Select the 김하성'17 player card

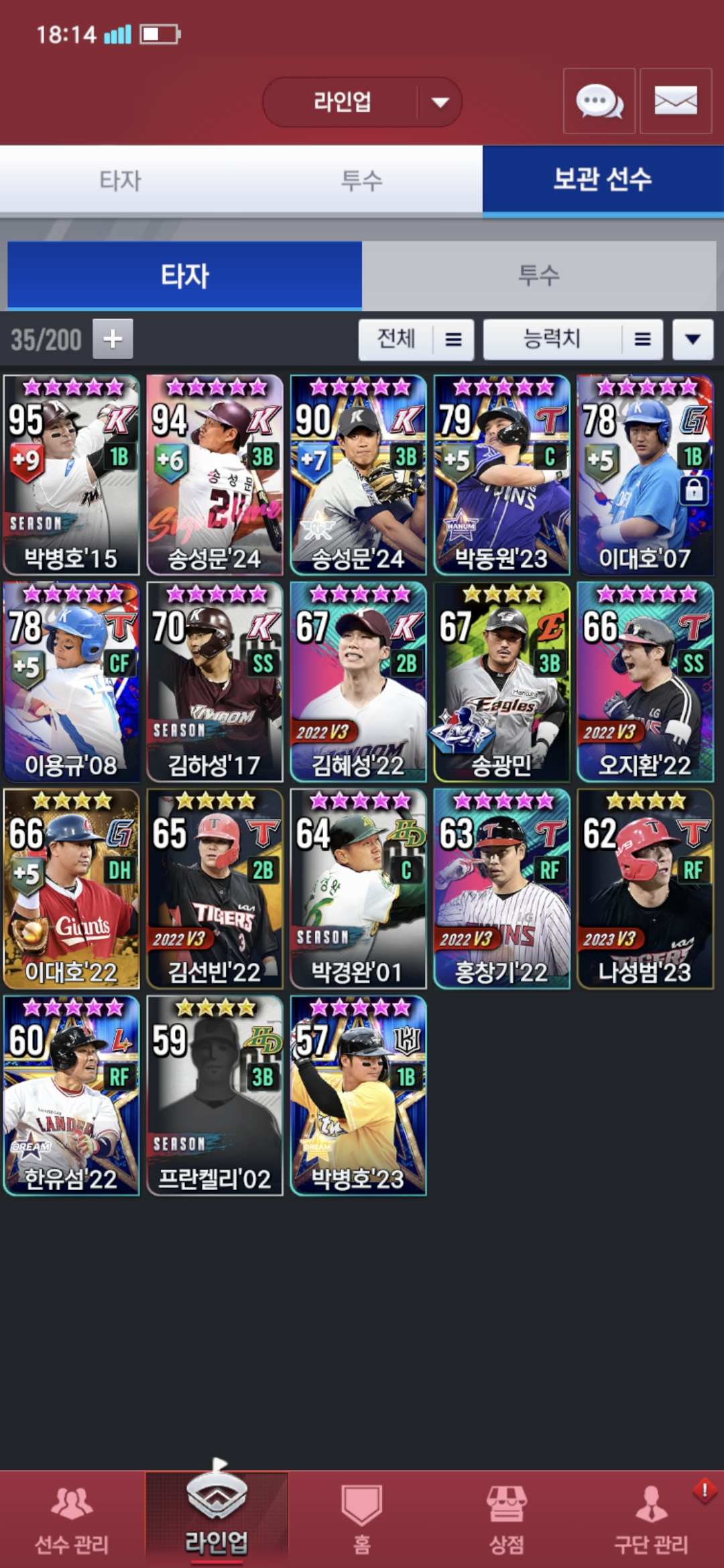coord(215,681)
